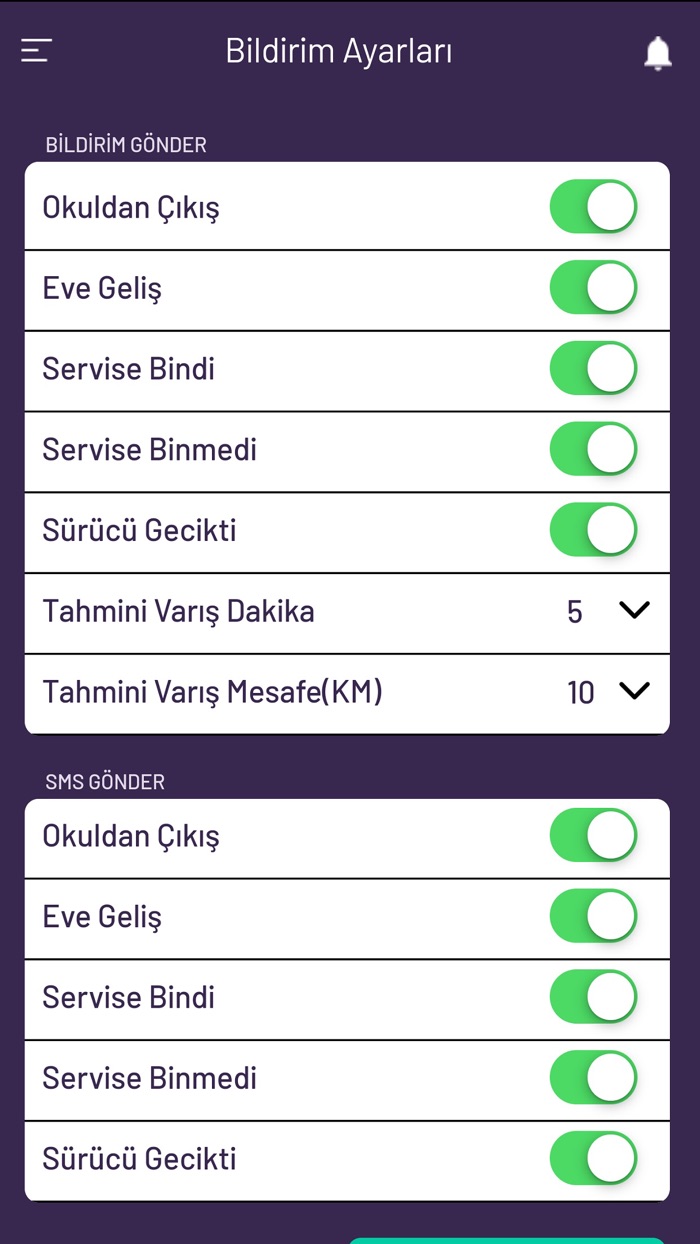This screenshot has height=1244, width=700.
Task: Switch off Servise Bindi under SMS Gönder
Action: (x=593, y=997)
